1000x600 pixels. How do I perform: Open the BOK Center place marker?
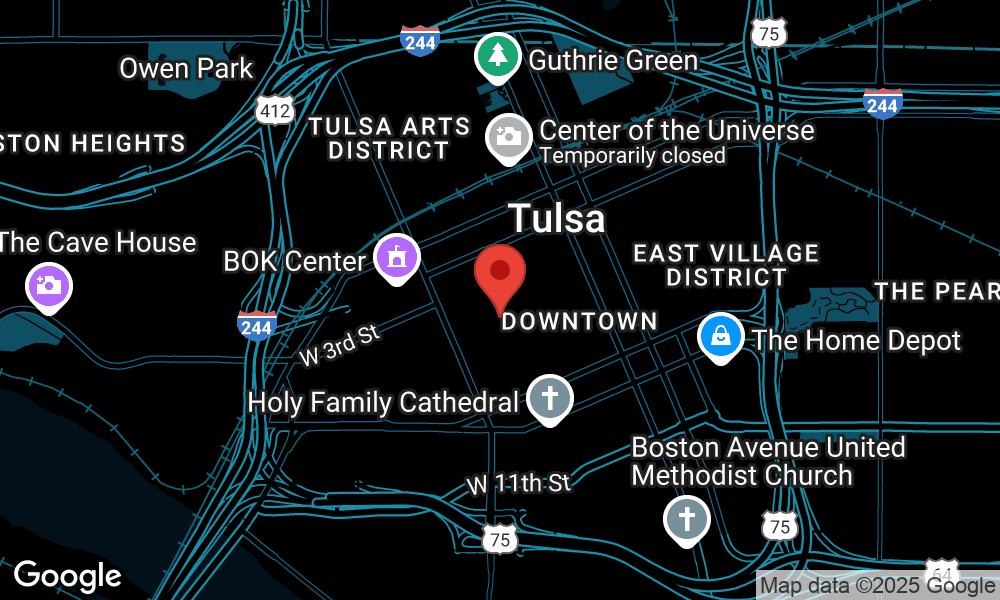point(397,259)
